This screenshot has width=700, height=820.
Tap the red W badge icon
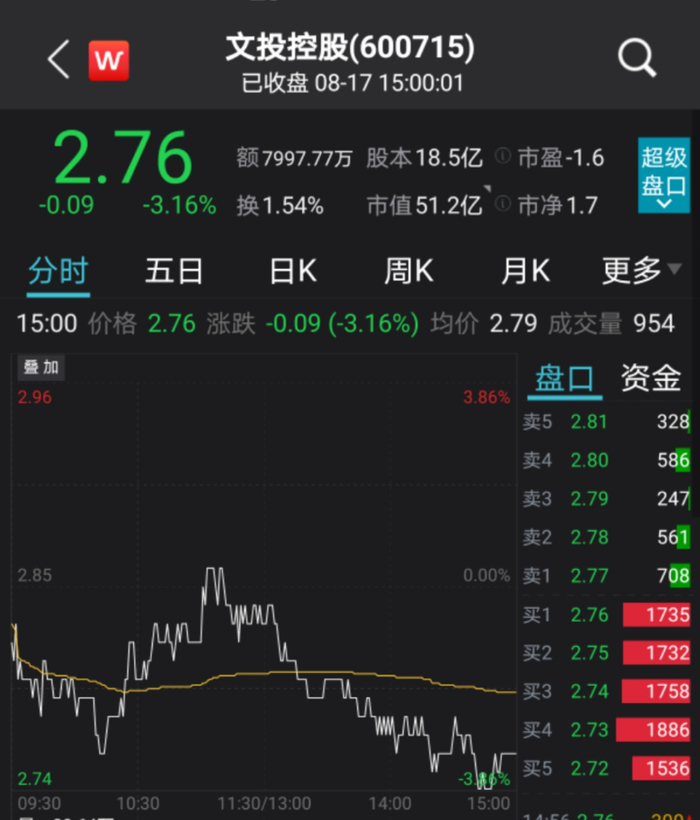108,61
